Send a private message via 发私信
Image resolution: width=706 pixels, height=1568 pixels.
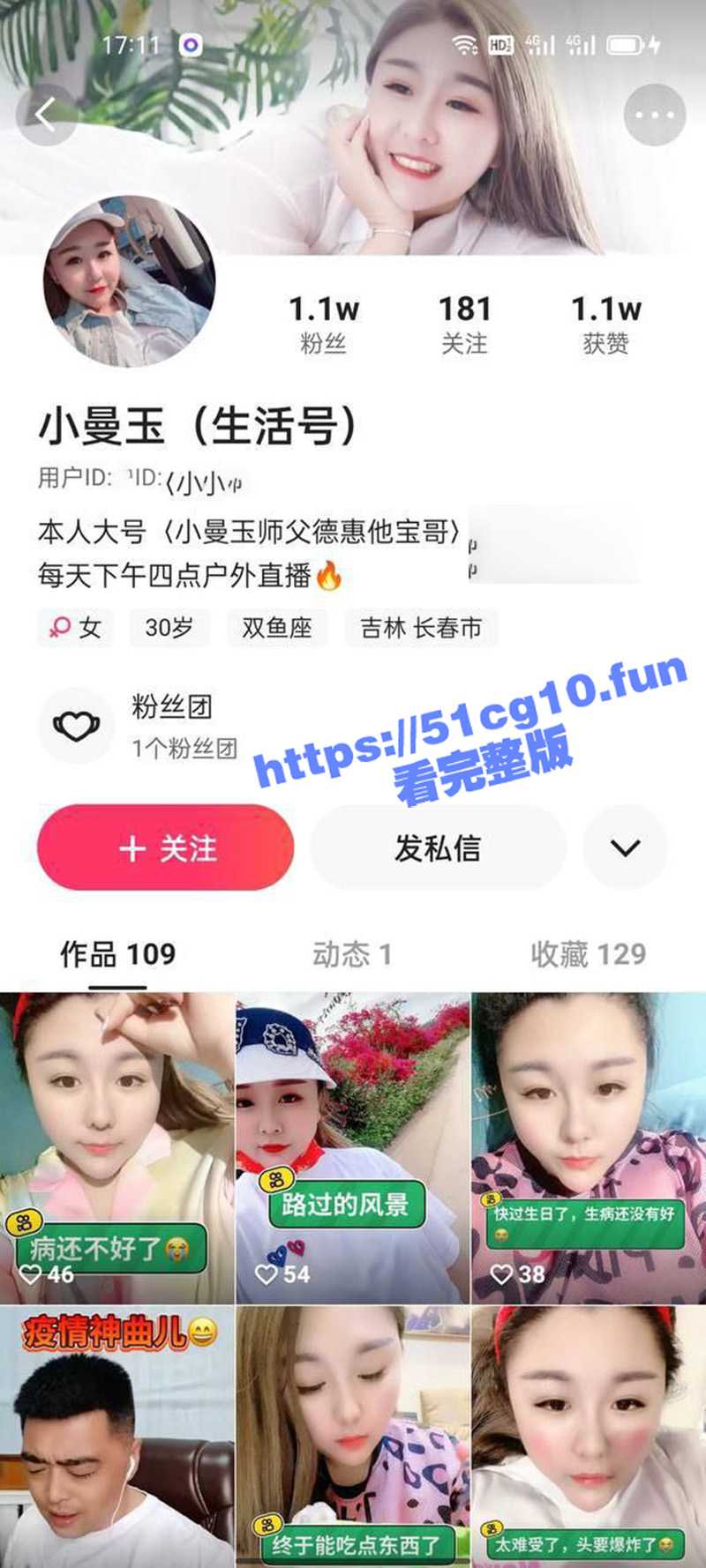(438, 847)
